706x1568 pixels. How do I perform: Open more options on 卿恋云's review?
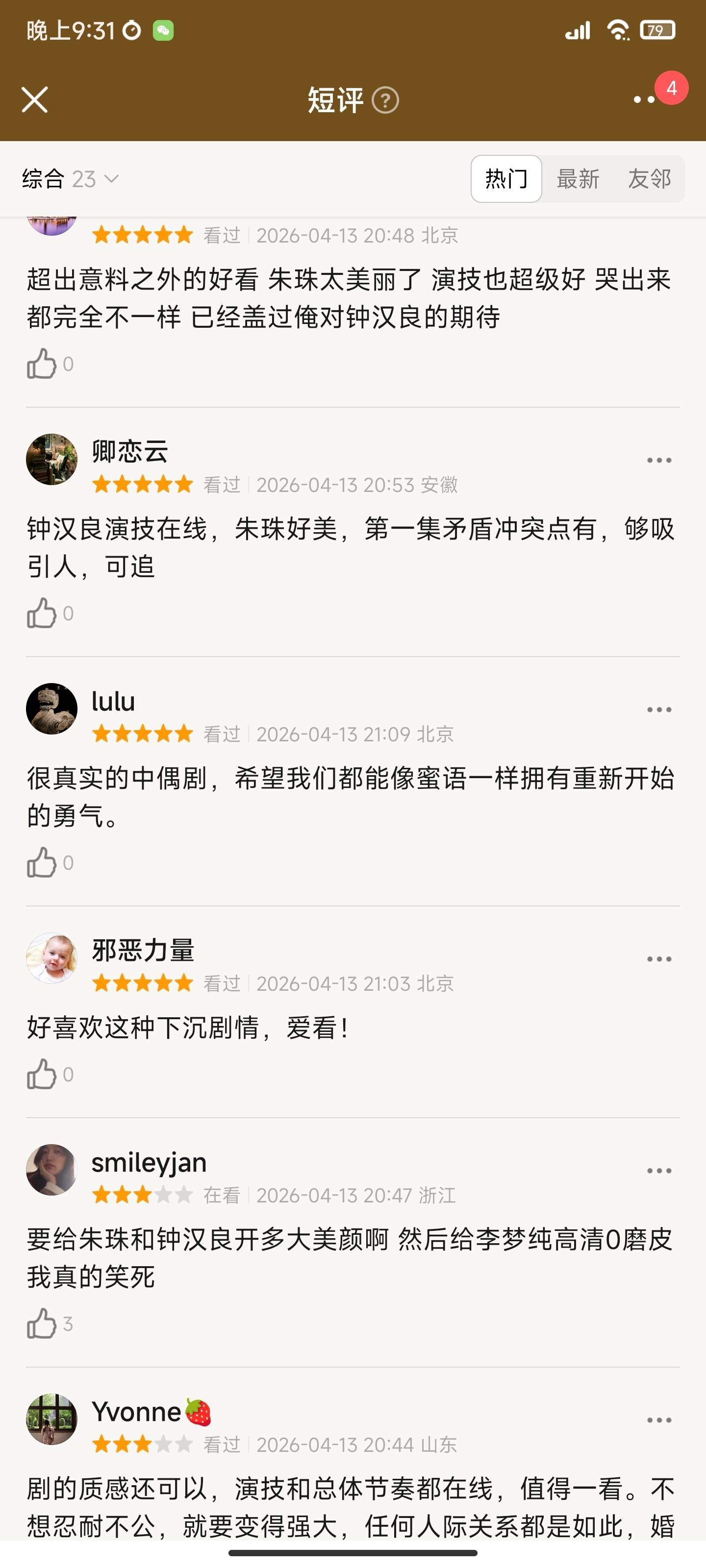tap(658, 460)
